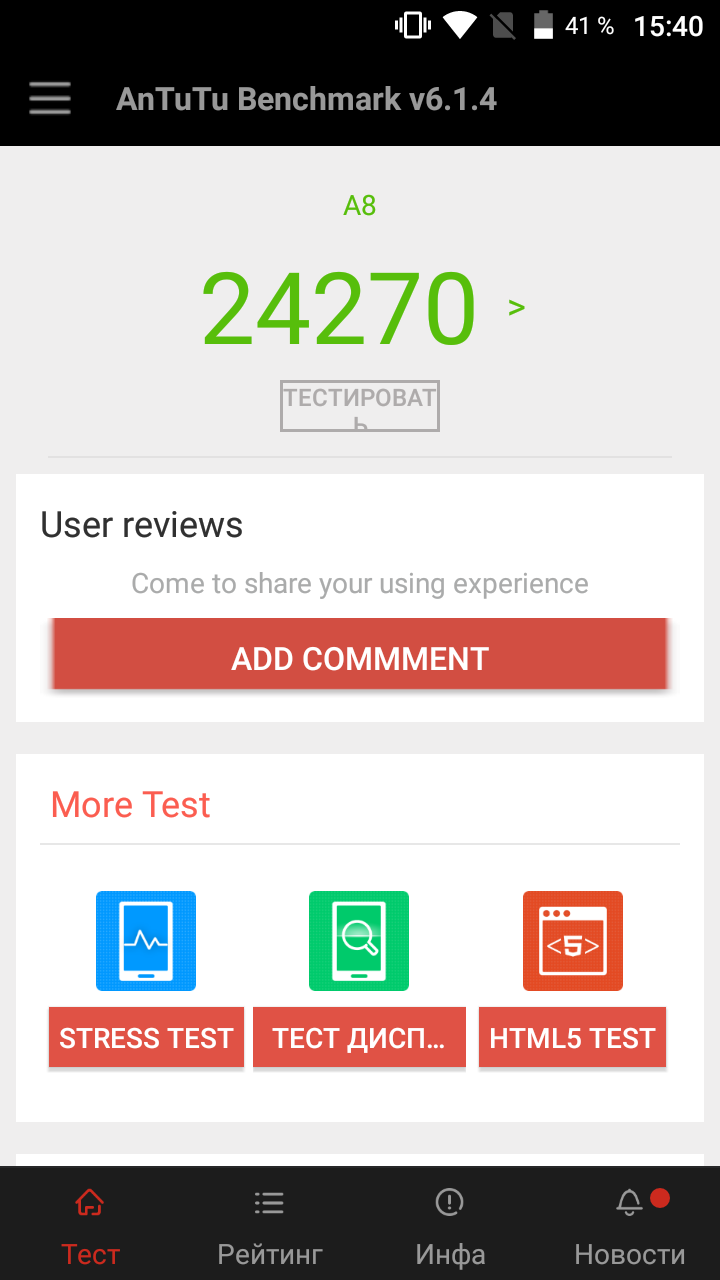This screenshot has width=720, height=1280.
Task: Tap the ТЕСТИРОВАТЬ button to retest
Action: (x=360, y=406)
